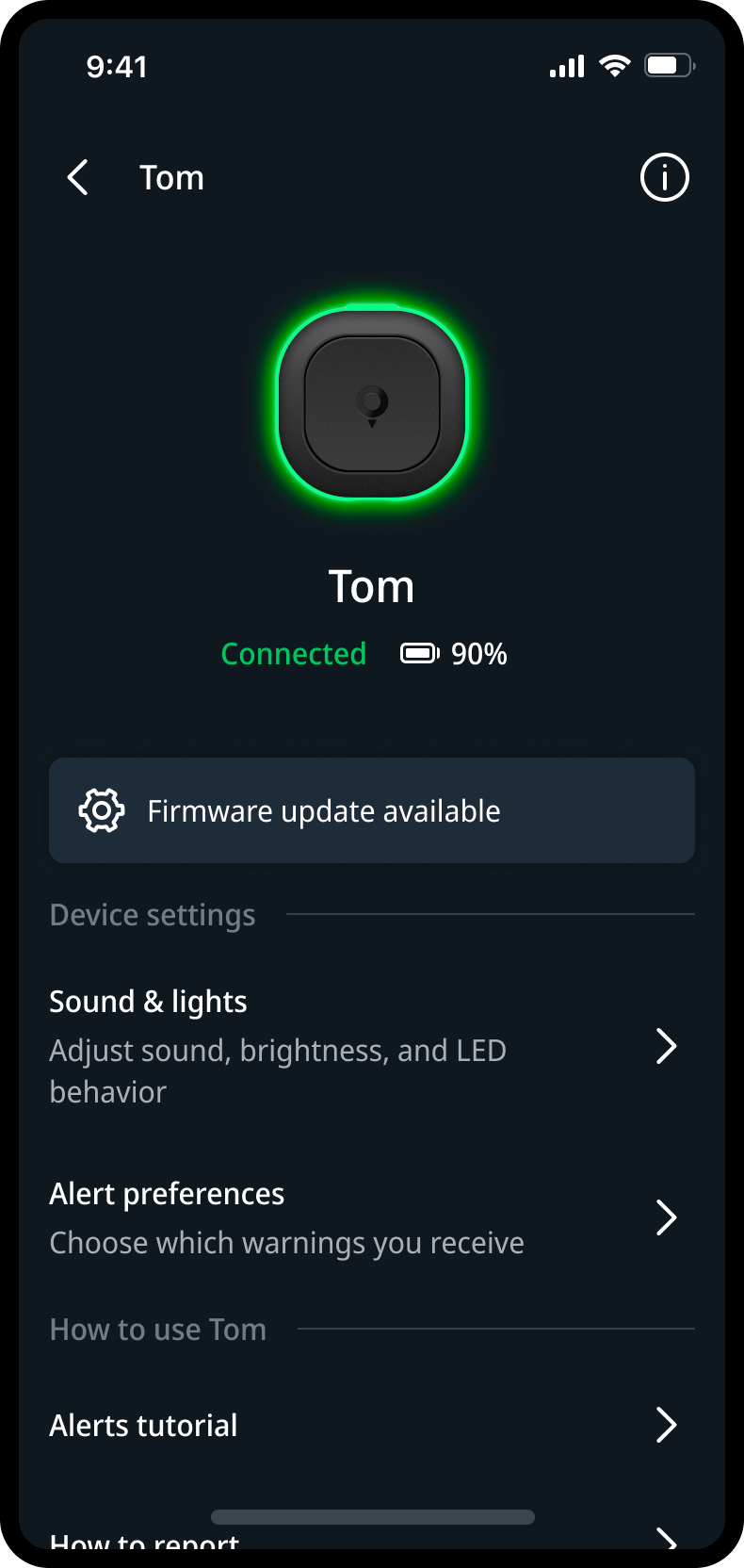This screenshot has width=744, height=1568.
Task: Open the Firmware update available banner
Action: click(372, 810)
